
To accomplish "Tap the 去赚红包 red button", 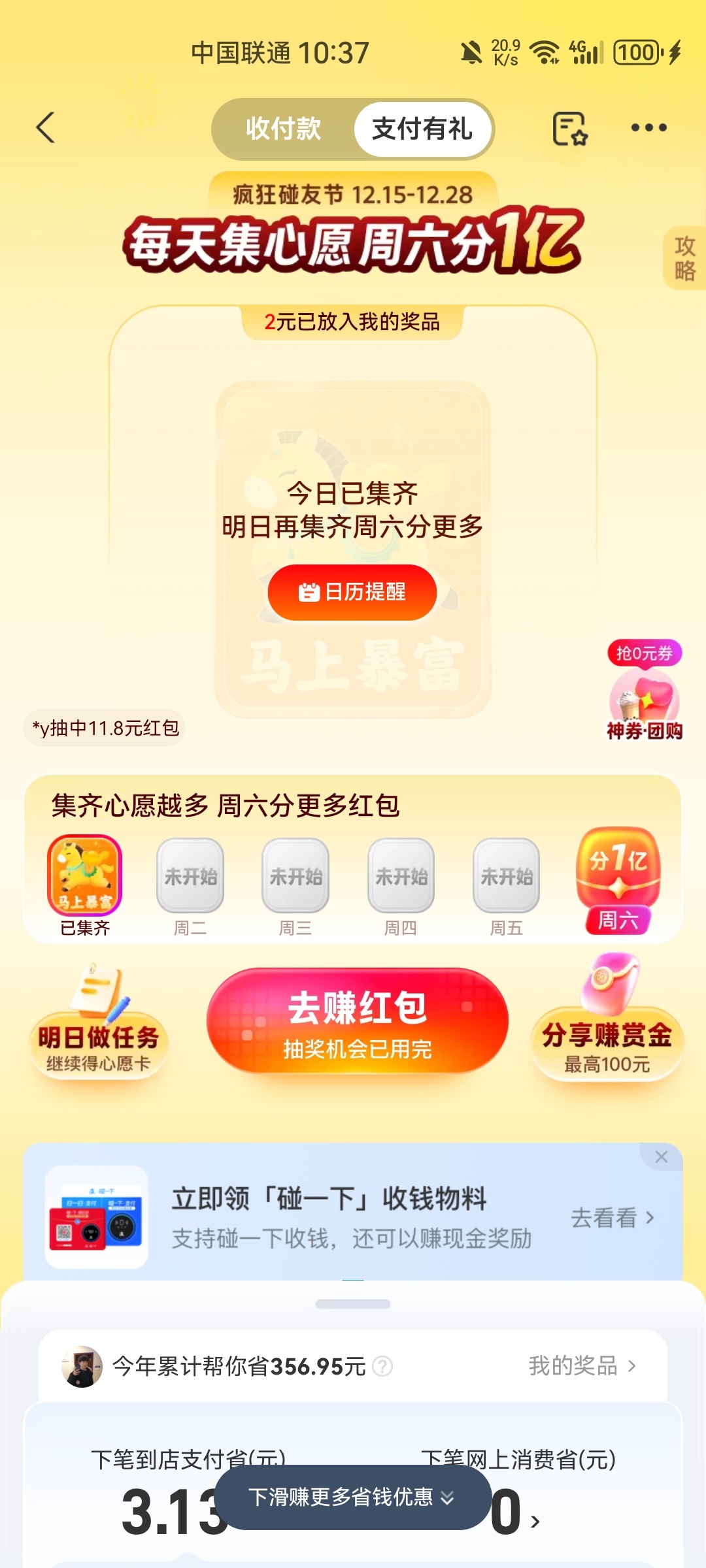I will [358, 1021].
